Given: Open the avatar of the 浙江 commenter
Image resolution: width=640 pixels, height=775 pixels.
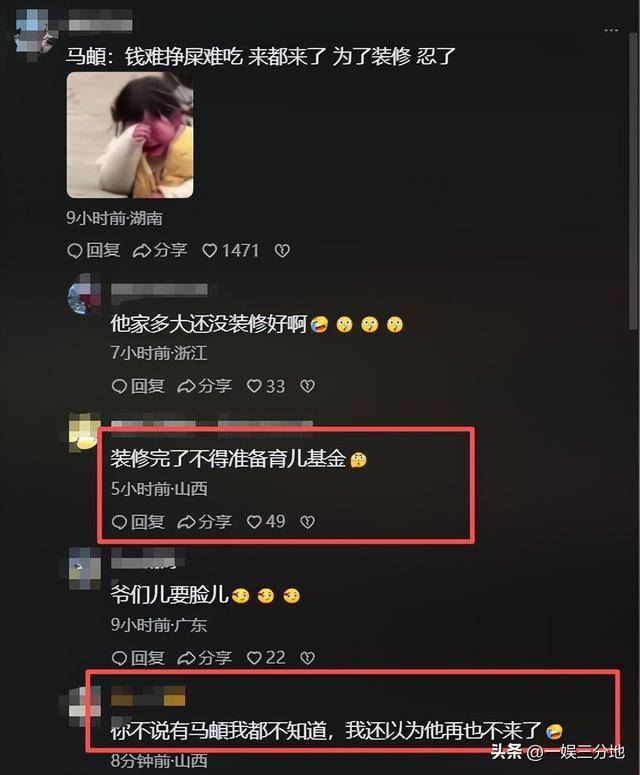Looking at the screenshot, I should pyautogui.click(x=83, y=298).
